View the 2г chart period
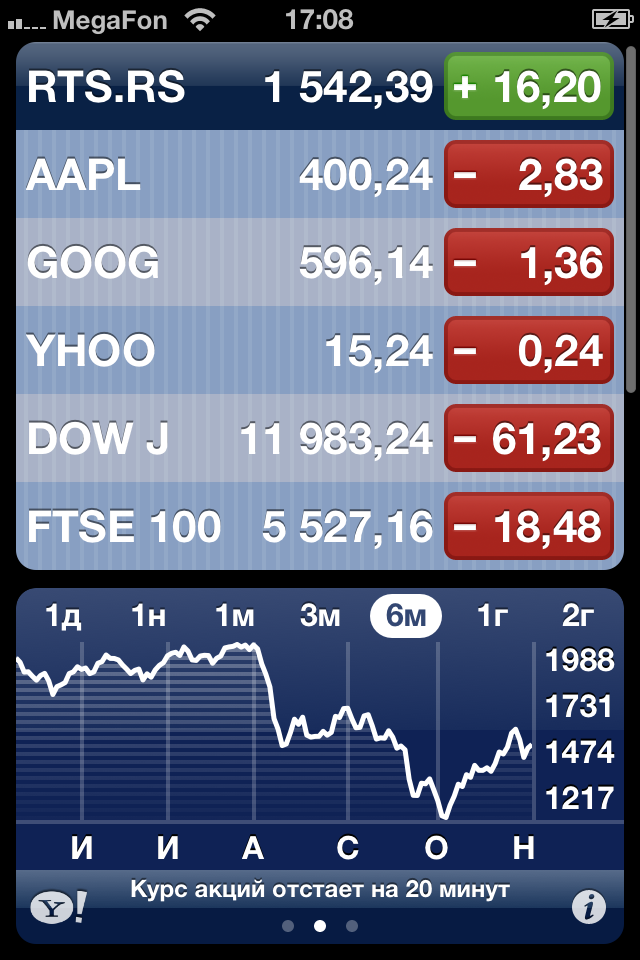The height and width of the screenshot is (960, 640). coord(578,617)
